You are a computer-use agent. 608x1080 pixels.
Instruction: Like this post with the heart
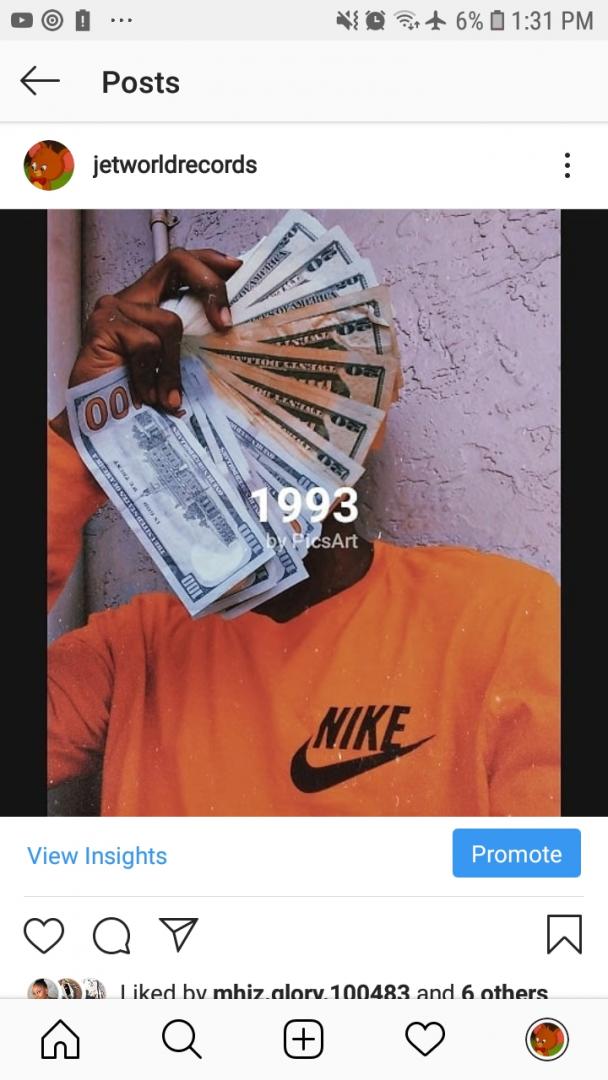[x=44, y=935]
